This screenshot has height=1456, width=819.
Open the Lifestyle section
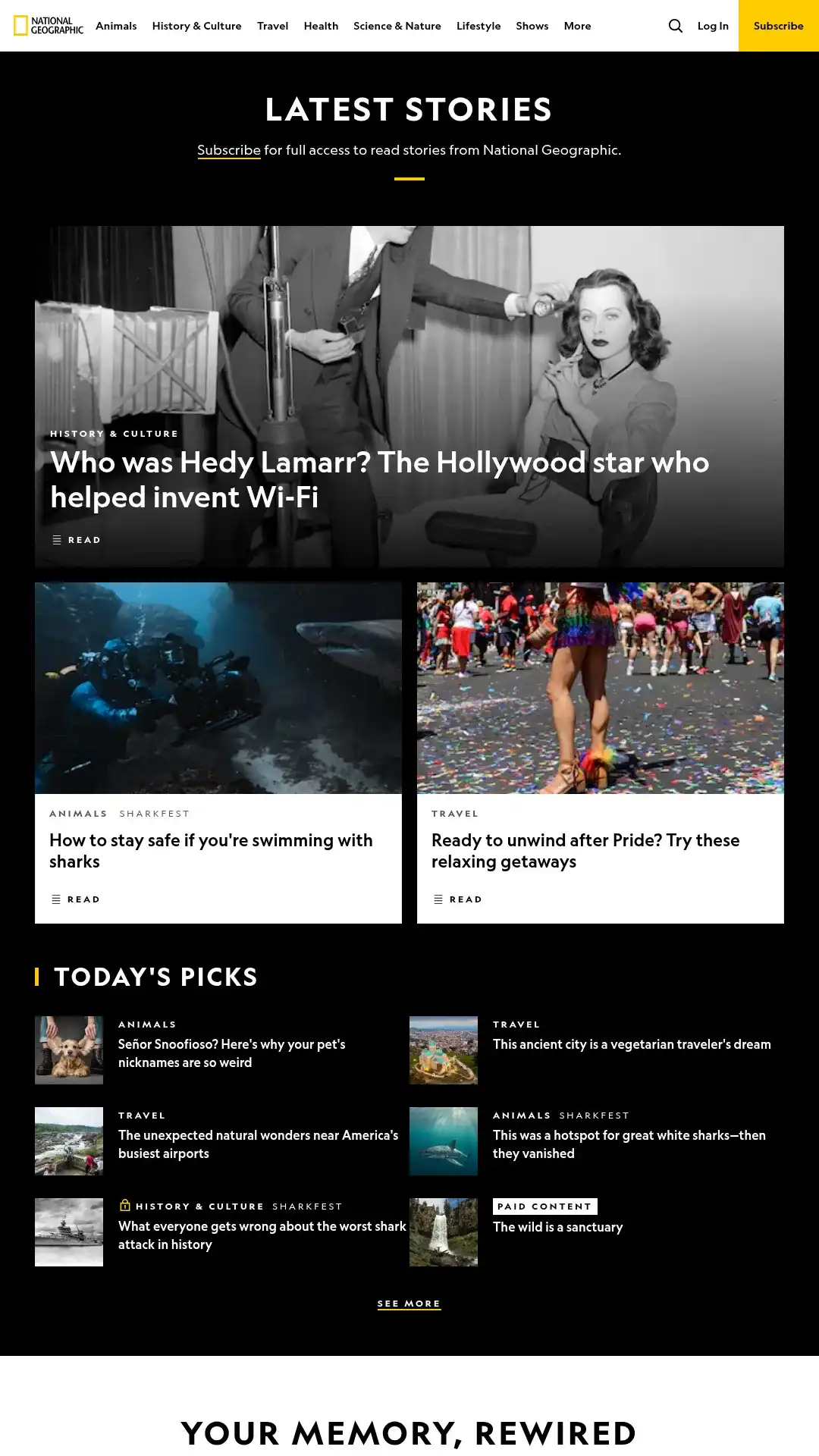pos(479,26)
